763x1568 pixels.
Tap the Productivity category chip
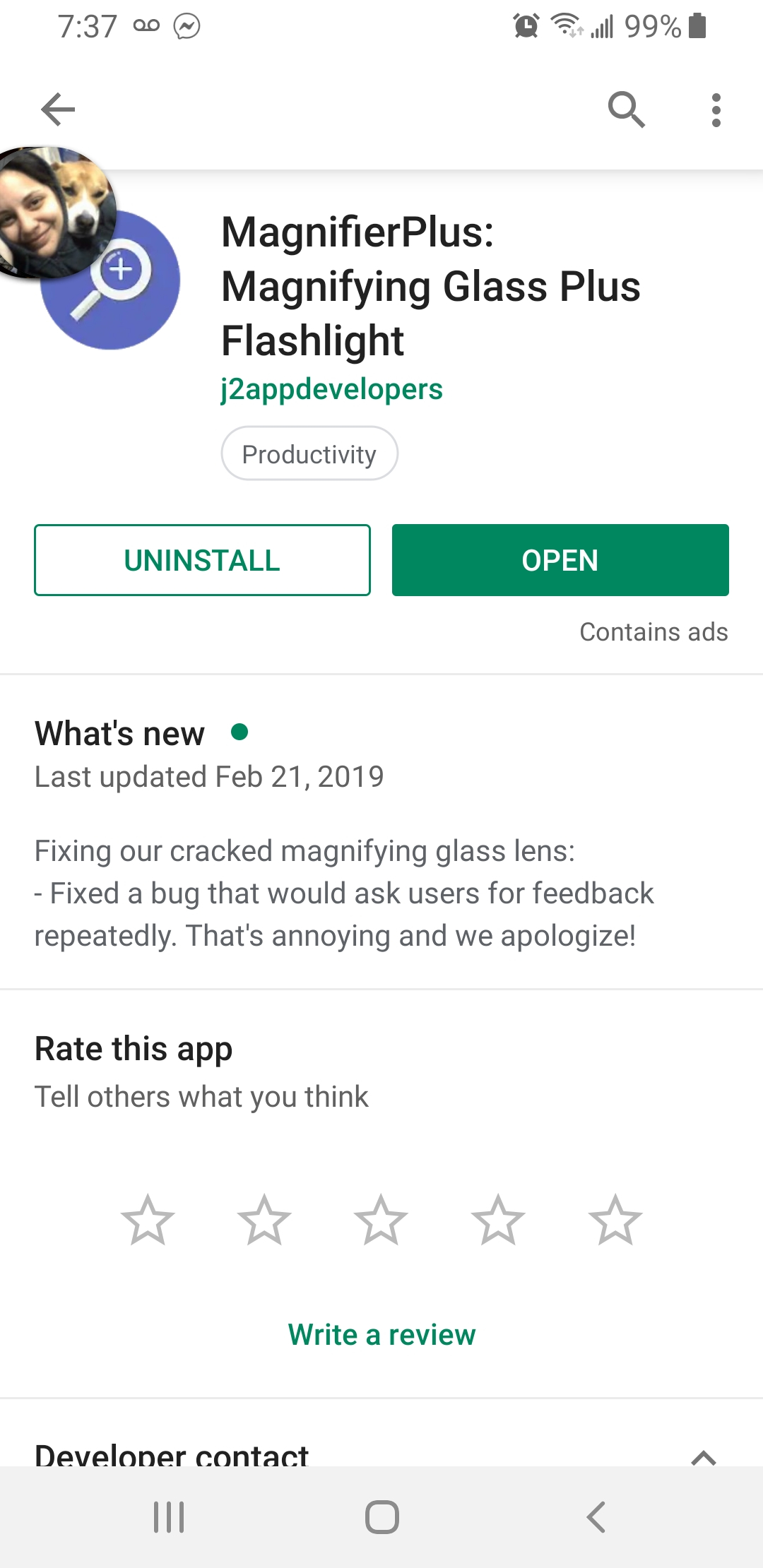309,453
